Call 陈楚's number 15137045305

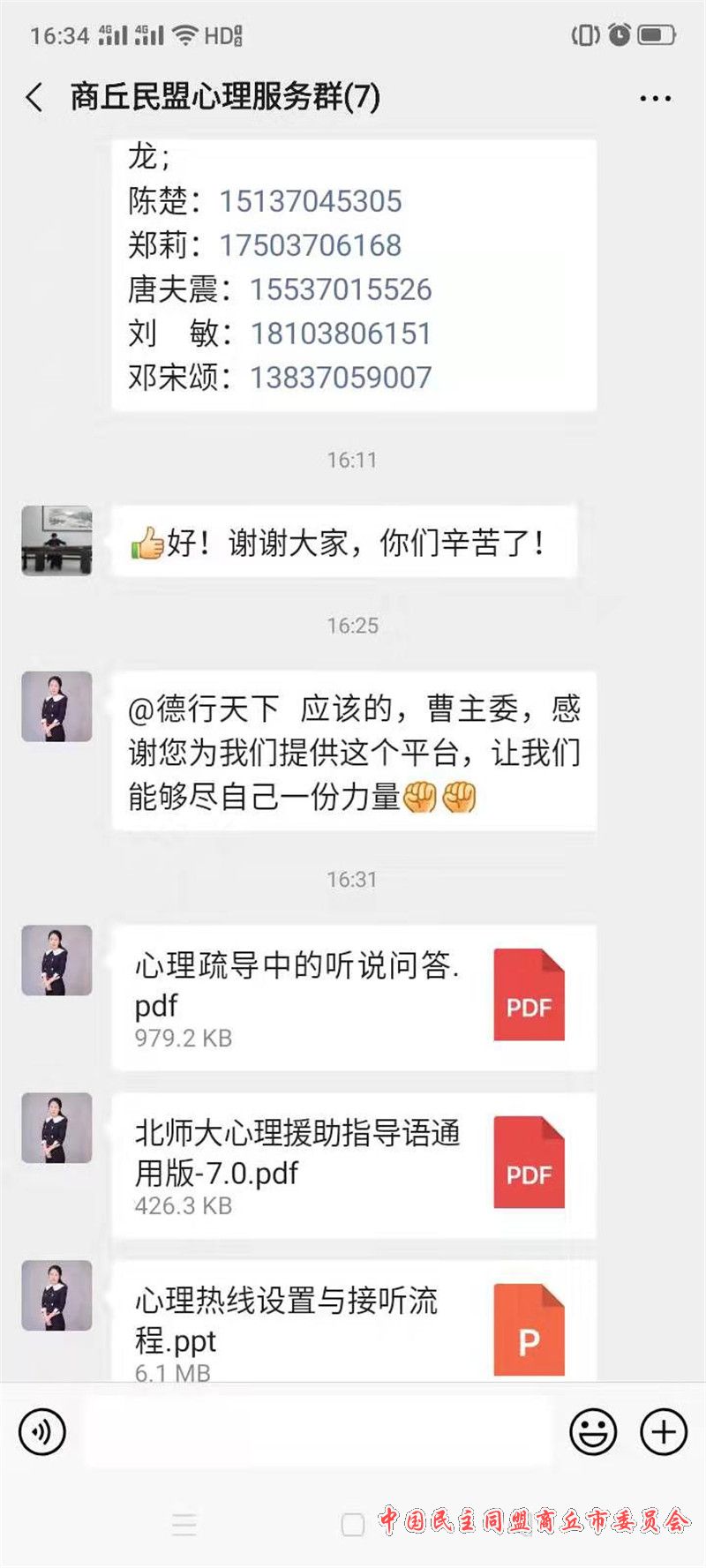310,201
